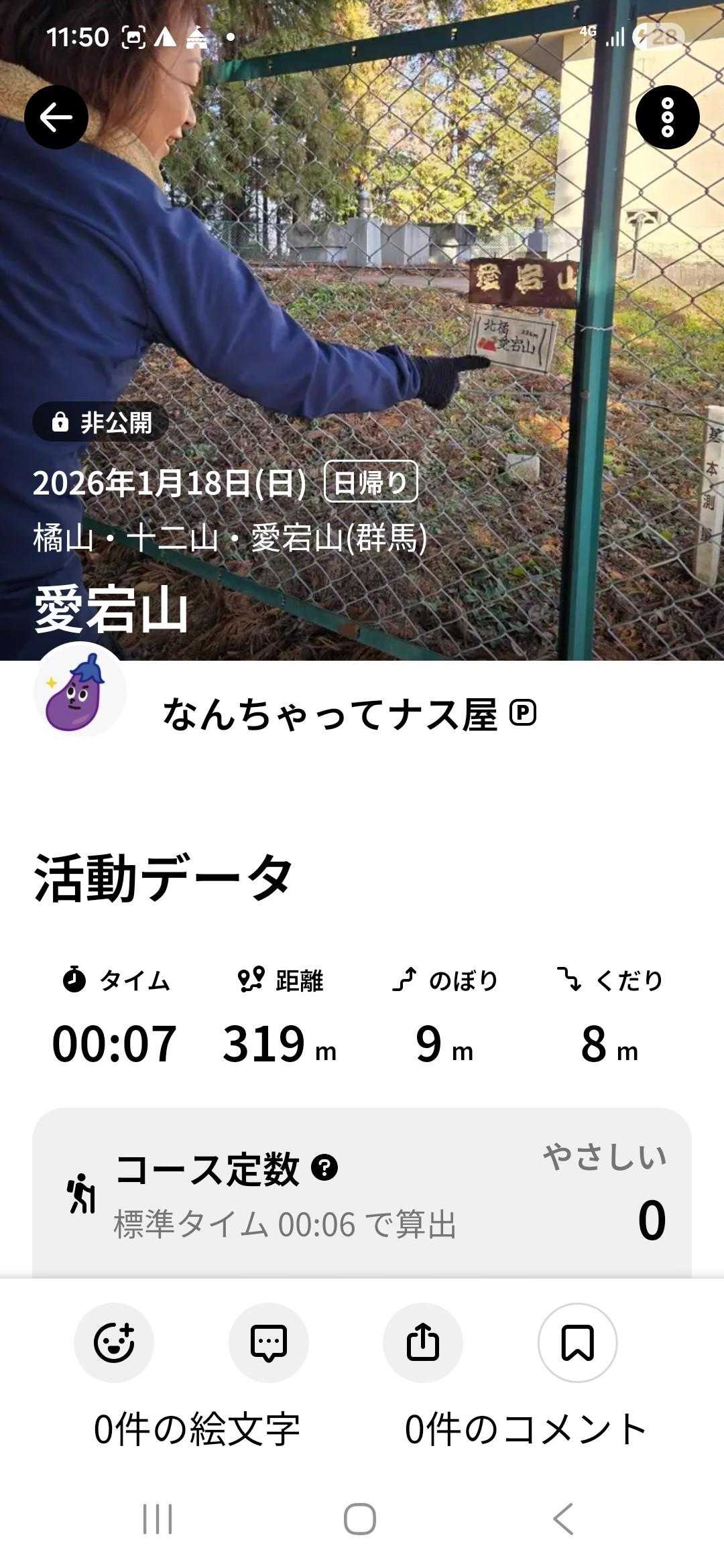The image size is (724, 1568).
Task: Bookmark this activity
Action: click(x=577, y=1342)
